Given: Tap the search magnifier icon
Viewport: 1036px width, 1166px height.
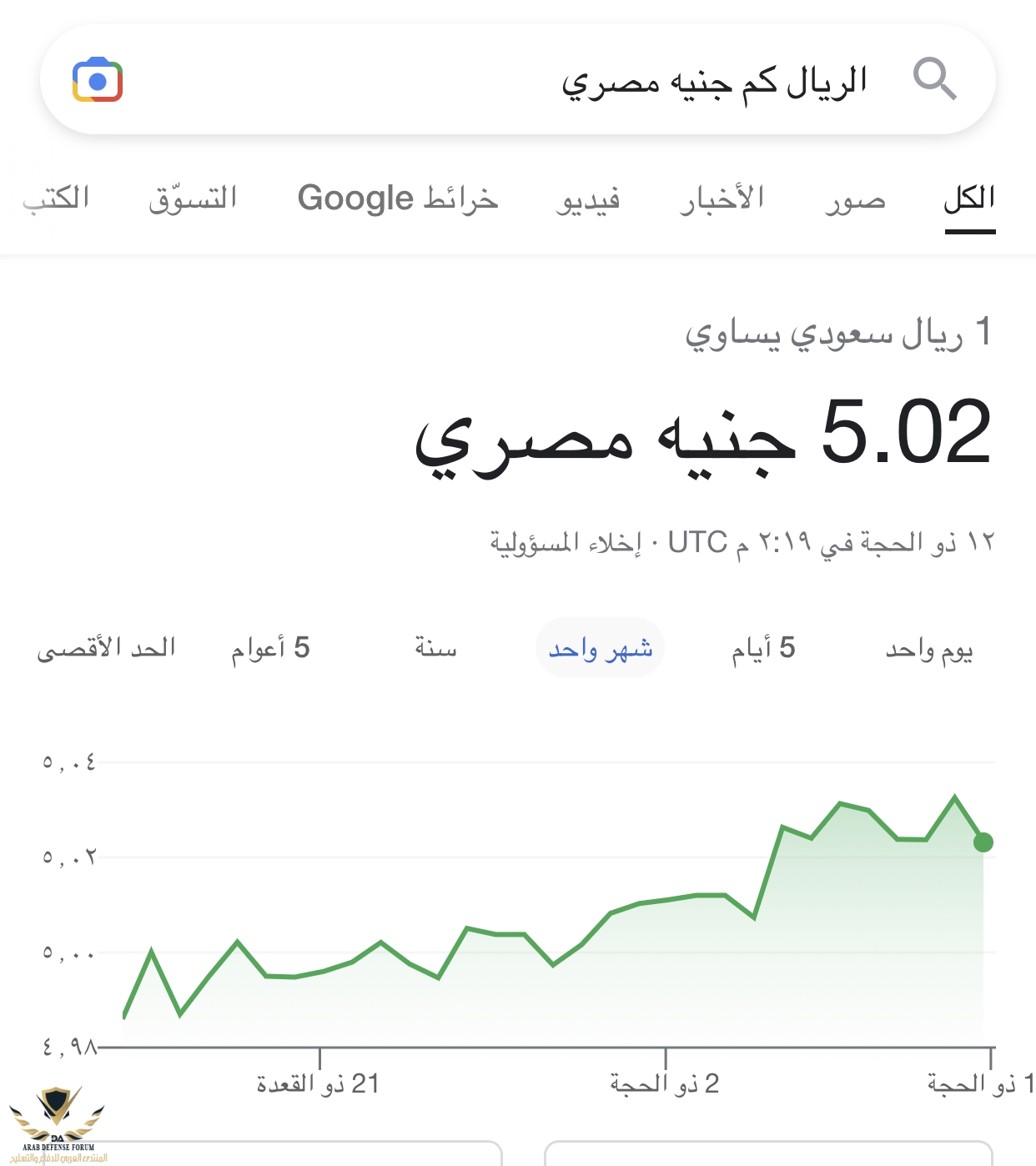Looking at the screenshot, I should tap(934, 79).
